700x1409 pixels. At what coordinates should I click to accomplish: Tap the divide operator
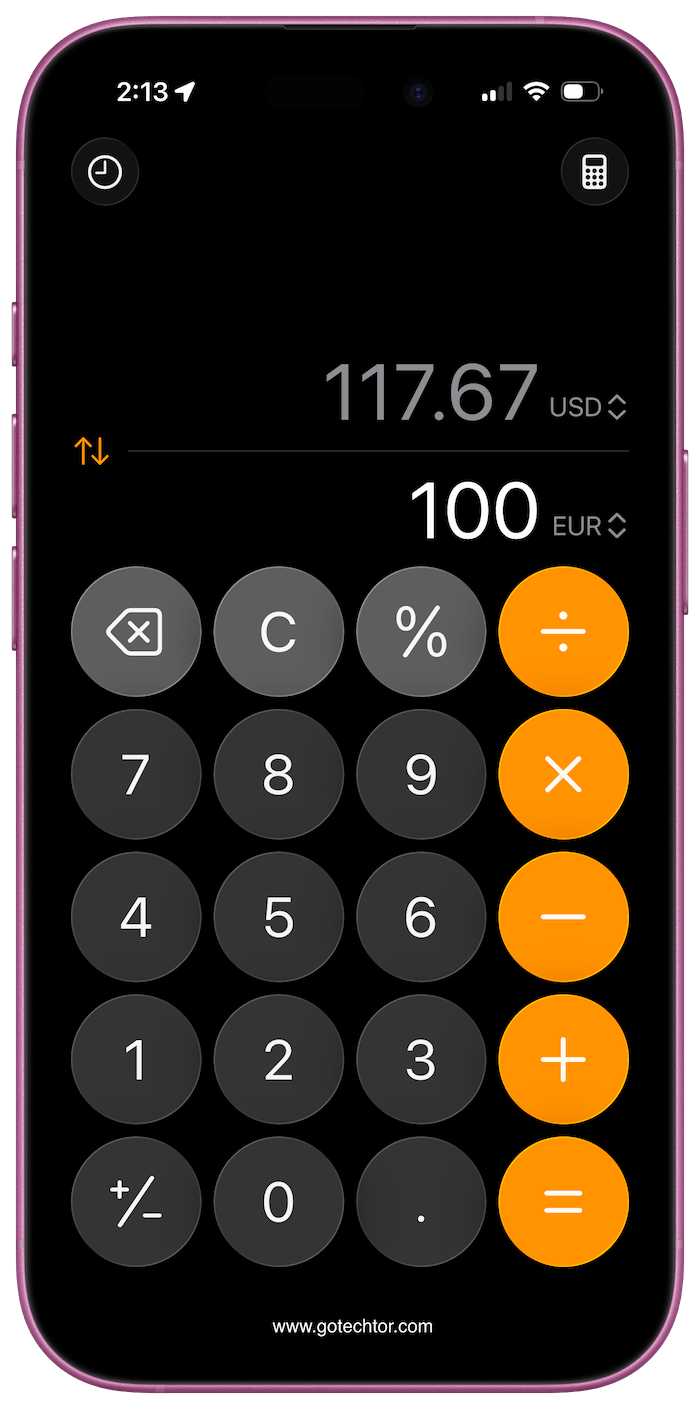click(x=563, y=632)
